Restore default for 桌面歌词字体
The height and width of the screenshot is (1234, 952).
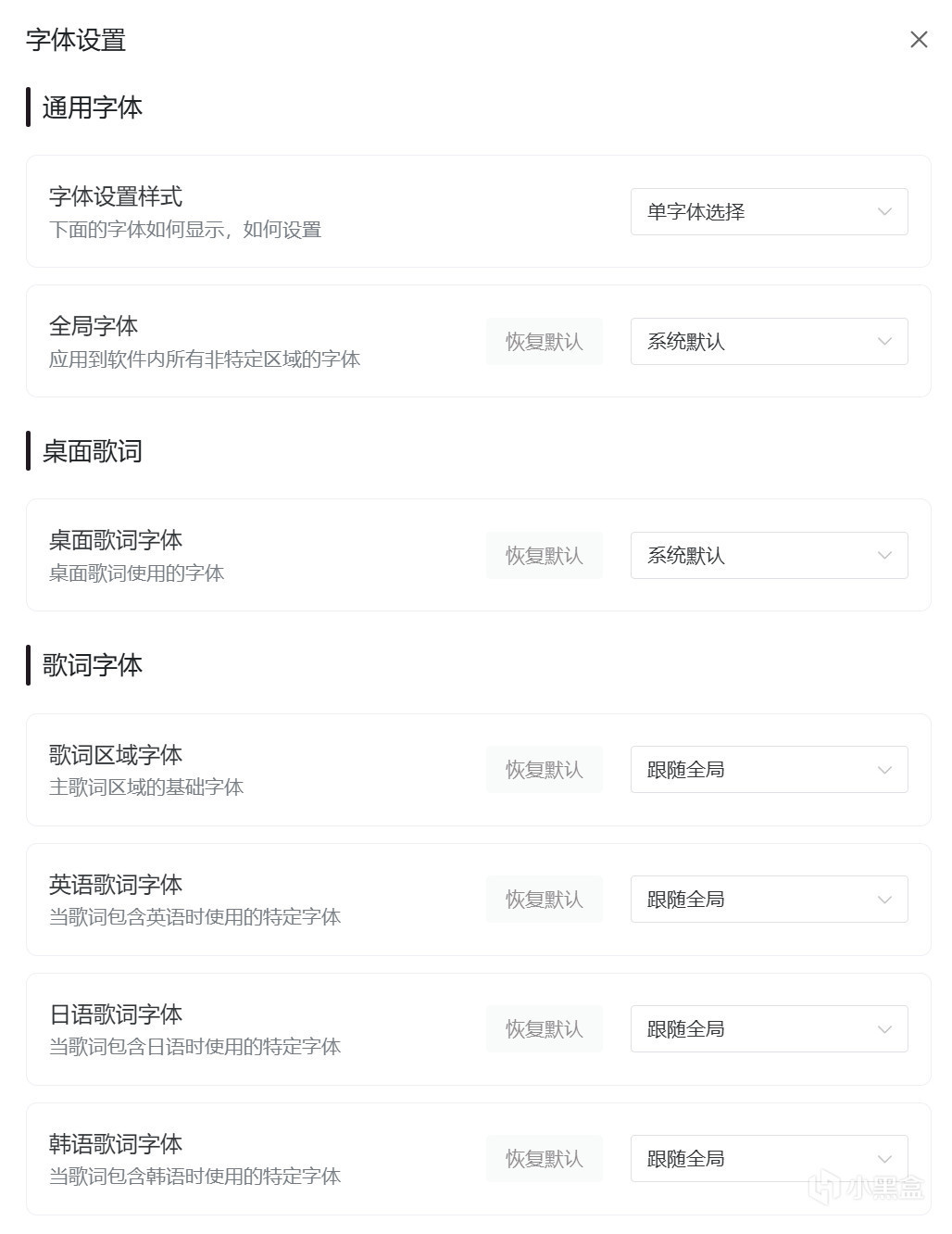point(545,556)
